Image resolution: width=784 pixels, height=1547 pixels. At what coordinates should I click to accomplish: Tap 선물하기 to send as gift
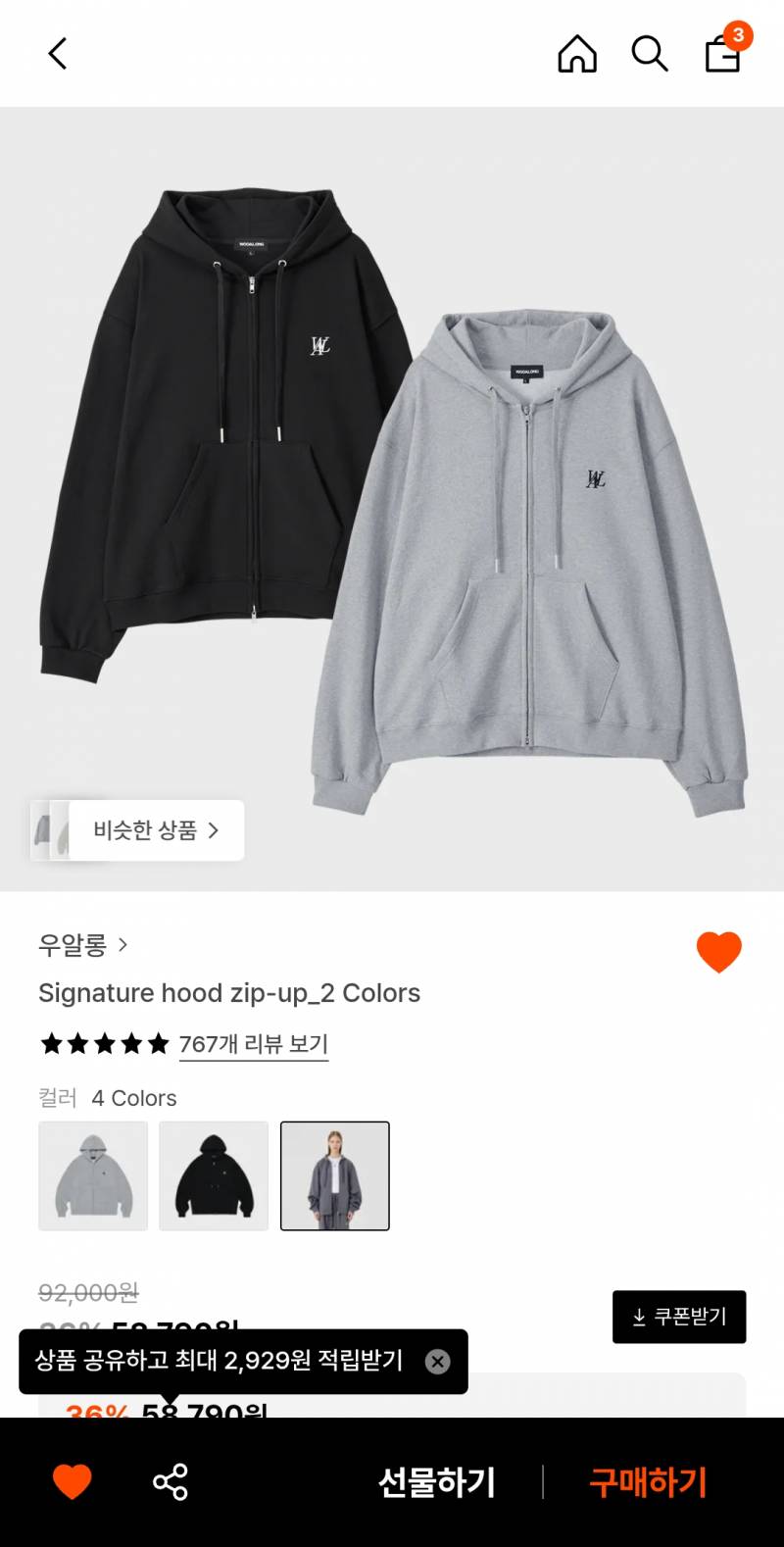(x=437, y=1481)
